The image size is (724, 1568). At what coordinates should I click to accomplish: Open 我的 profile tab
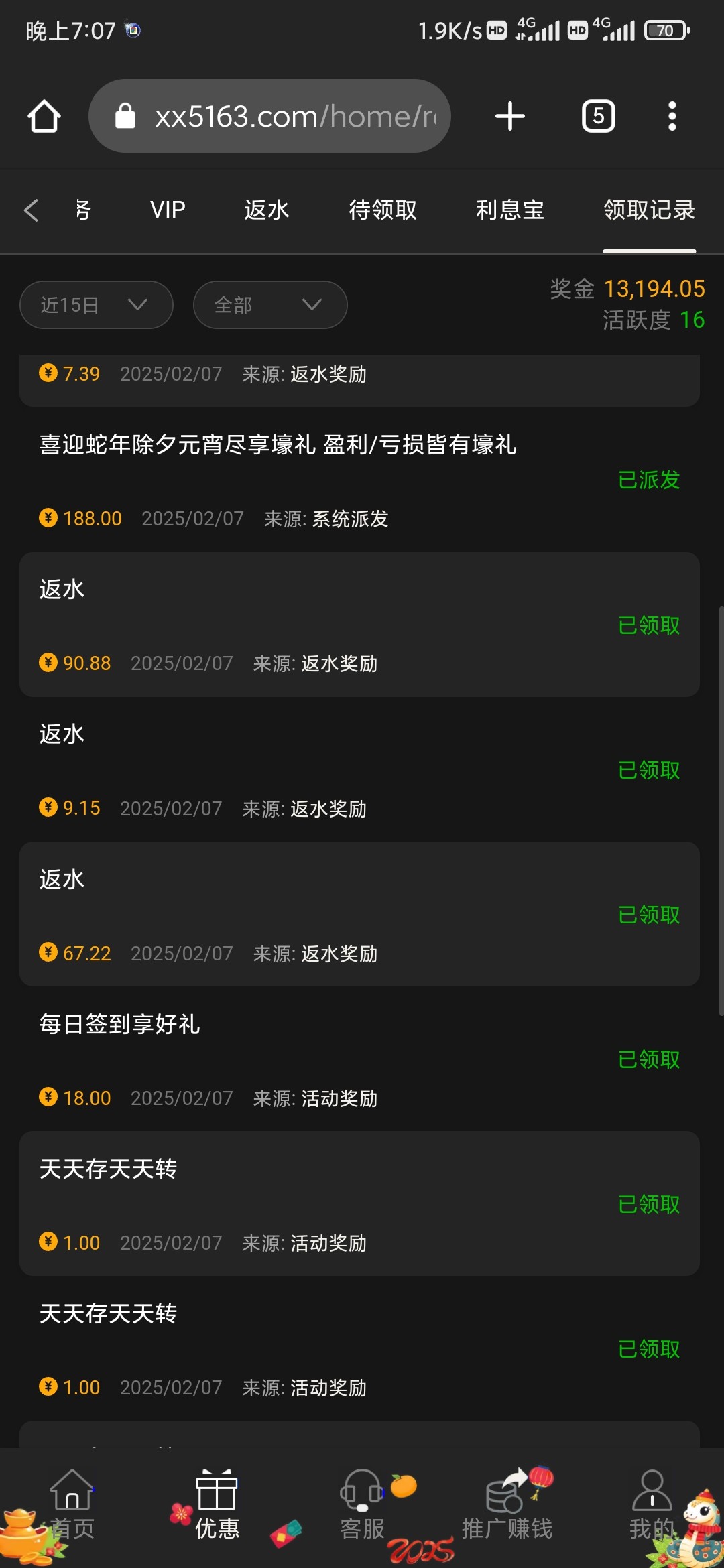click(x=652, y=1505)
